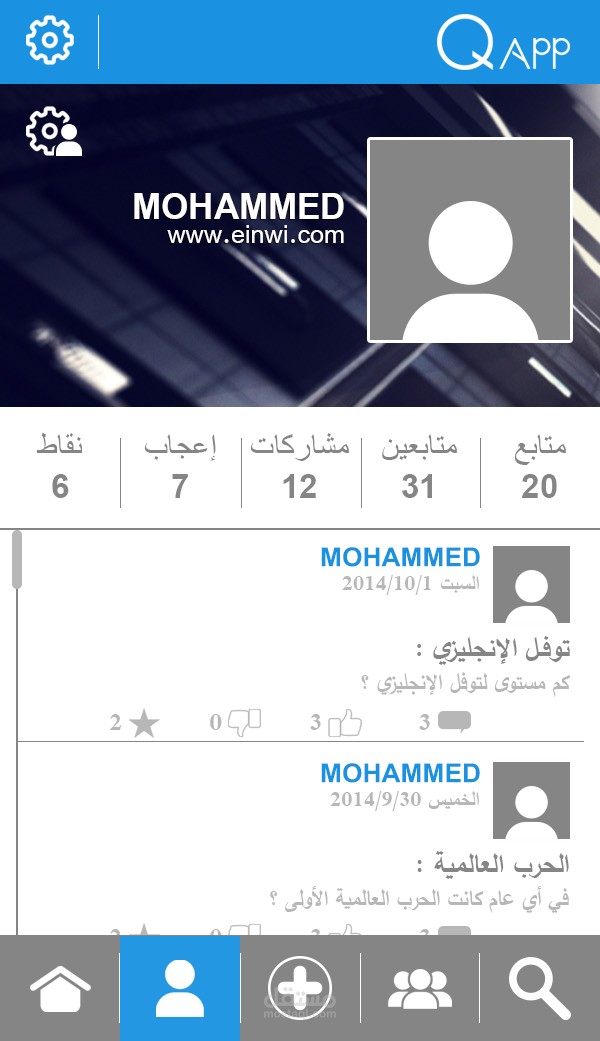The image size is (600, 1041).
Task: Switch to the profile tab
Action: pyautogui.click(x=180, y=989)
